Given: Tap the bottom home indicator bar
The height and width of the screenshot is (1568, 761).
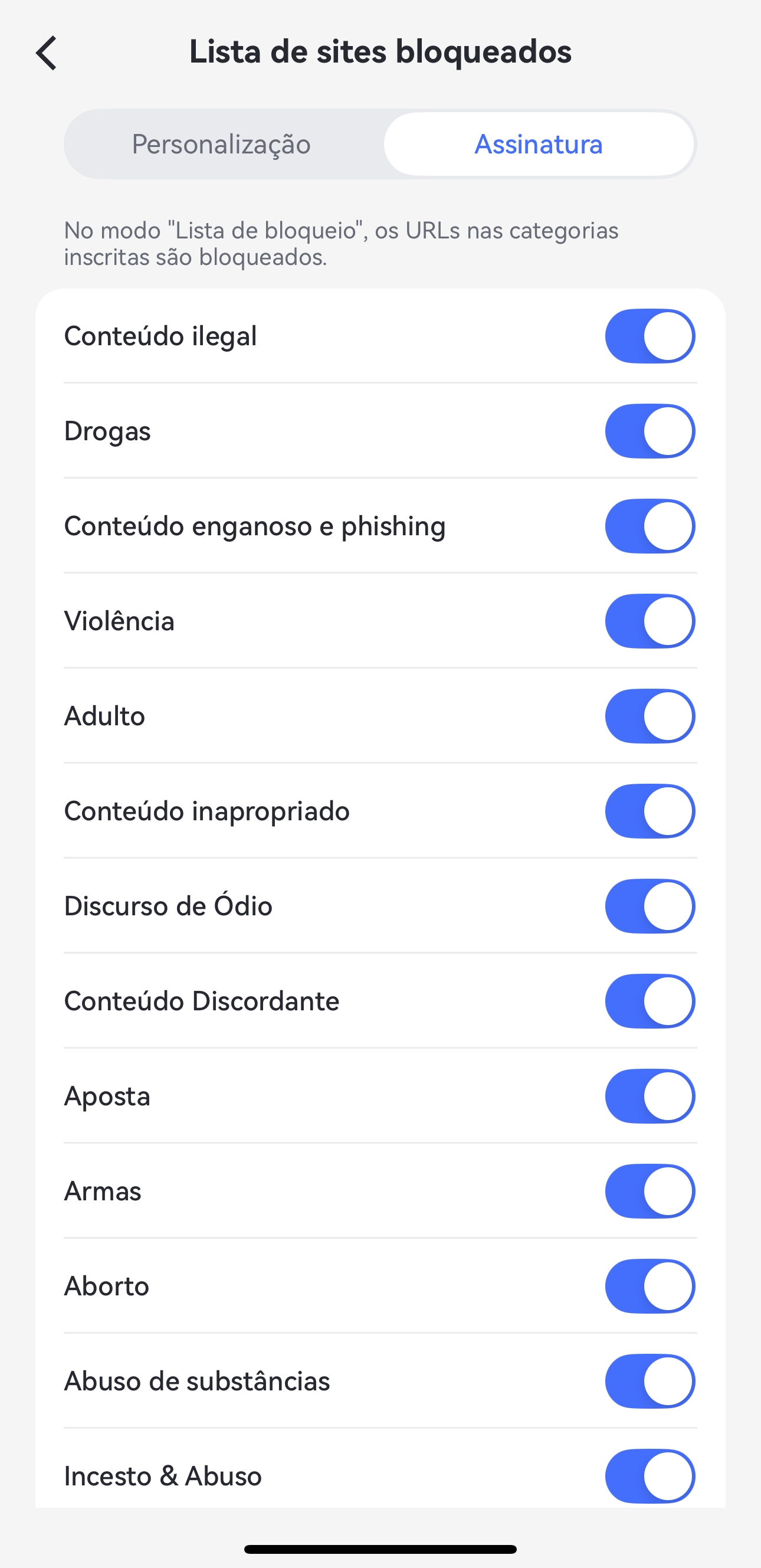Looking at the screenshot, I should tap(380, 1548).
